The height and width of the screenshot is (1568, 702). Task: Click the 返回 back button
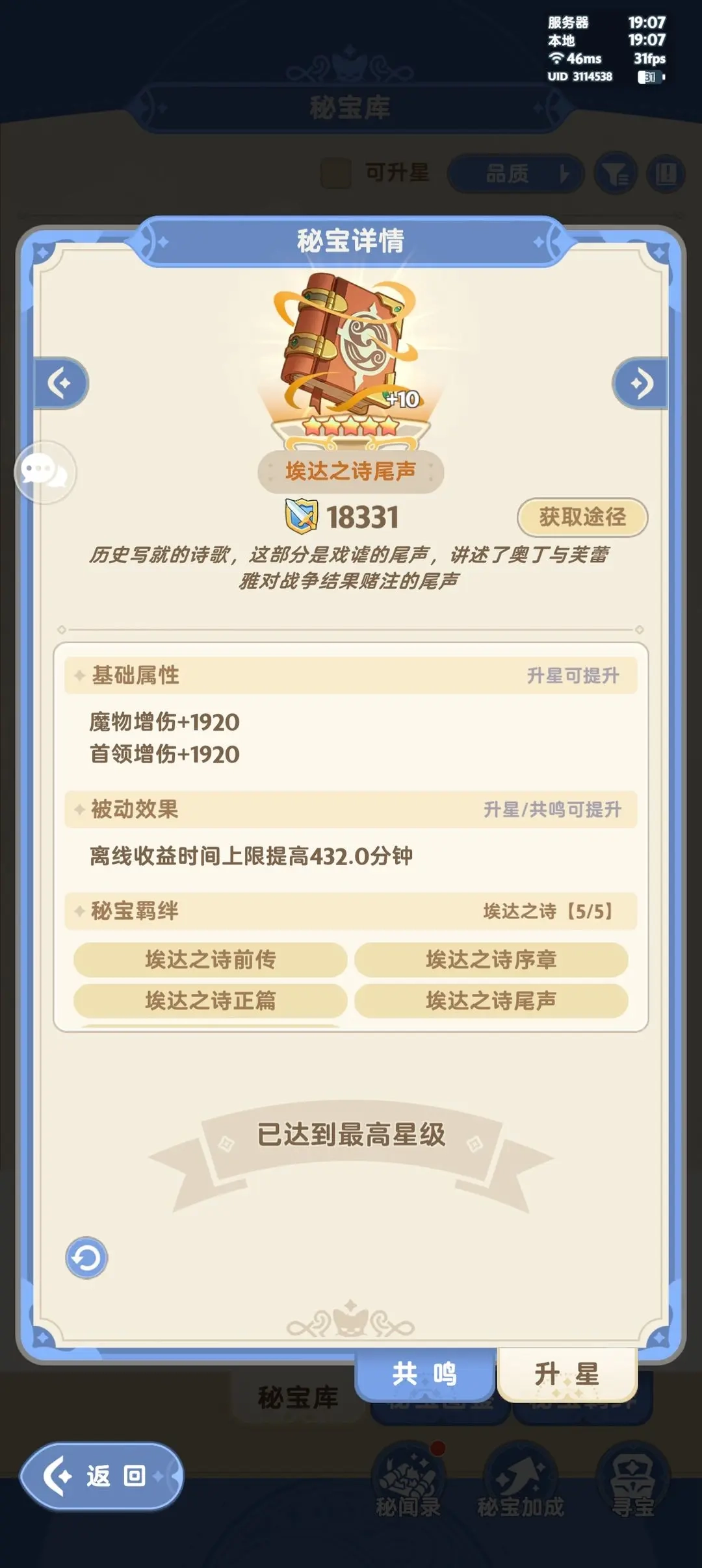(101, 1475)
